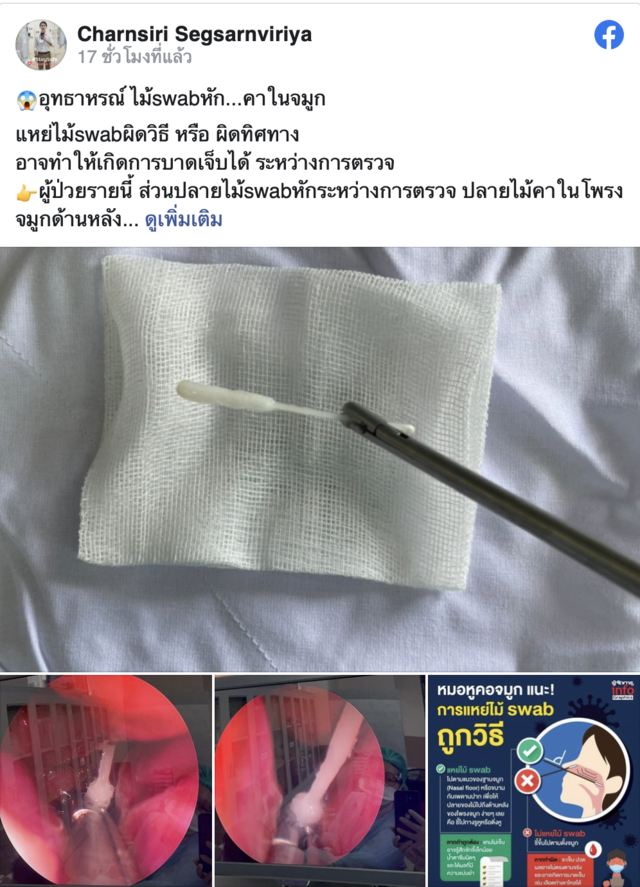Expand the post text with ดูเพิ่มเติม
Image resolution: width=640 pixels, height=887 pixels.
(183, 219)
